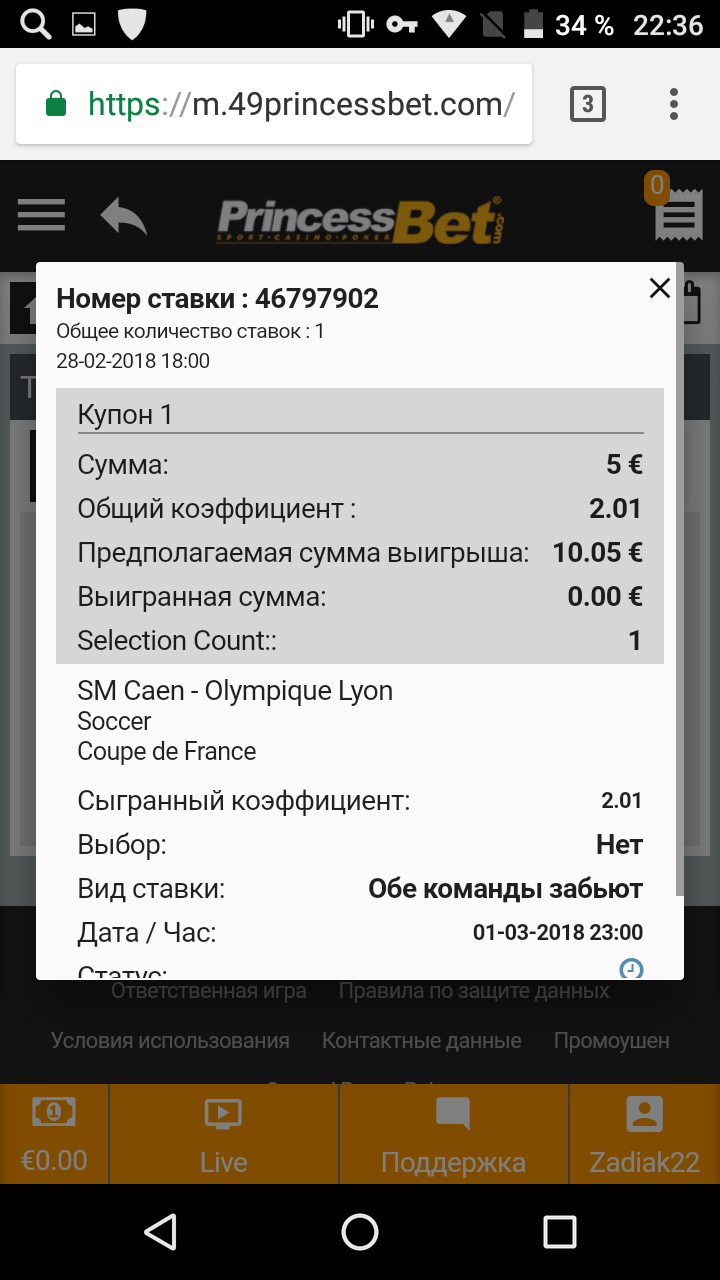Open the hamburger side menu

pos(41,216)
